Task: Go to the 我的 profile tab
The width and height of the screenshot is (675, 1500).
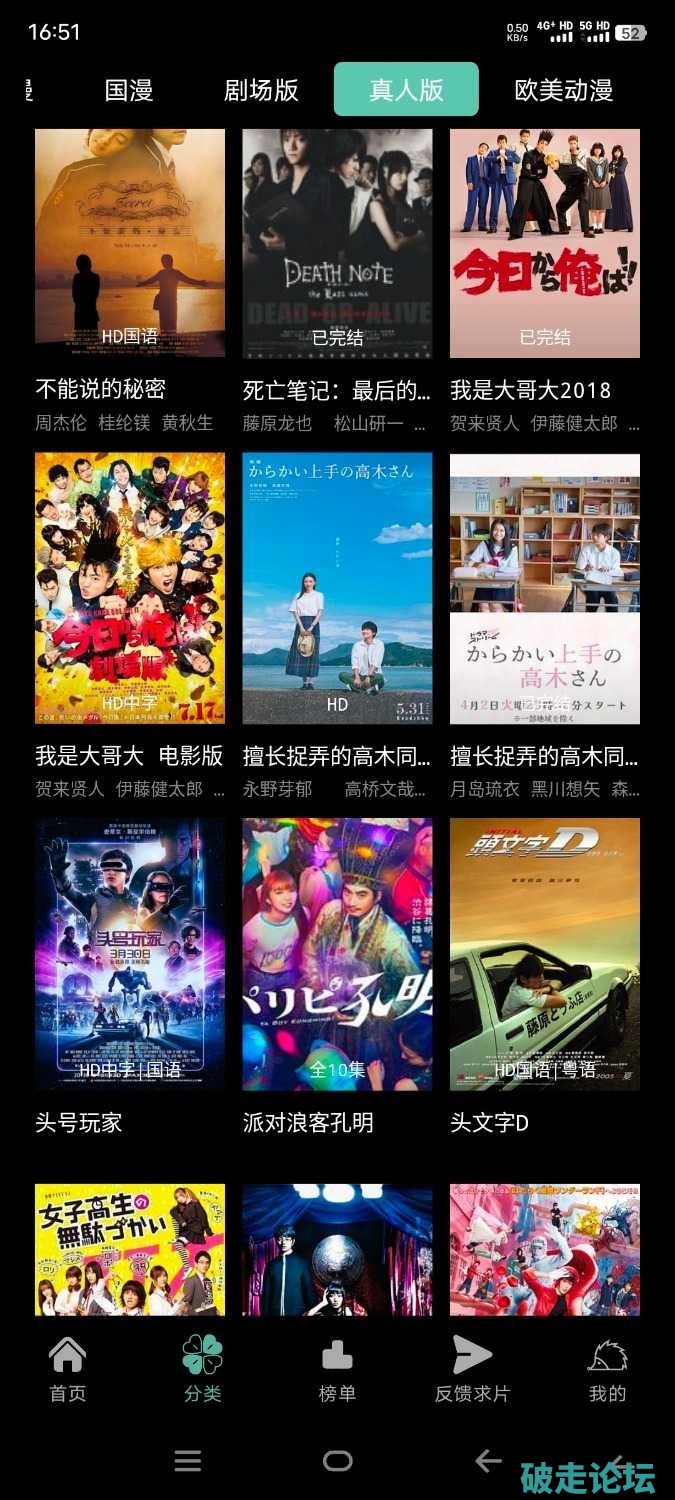Action: [x=607, y=1370]
